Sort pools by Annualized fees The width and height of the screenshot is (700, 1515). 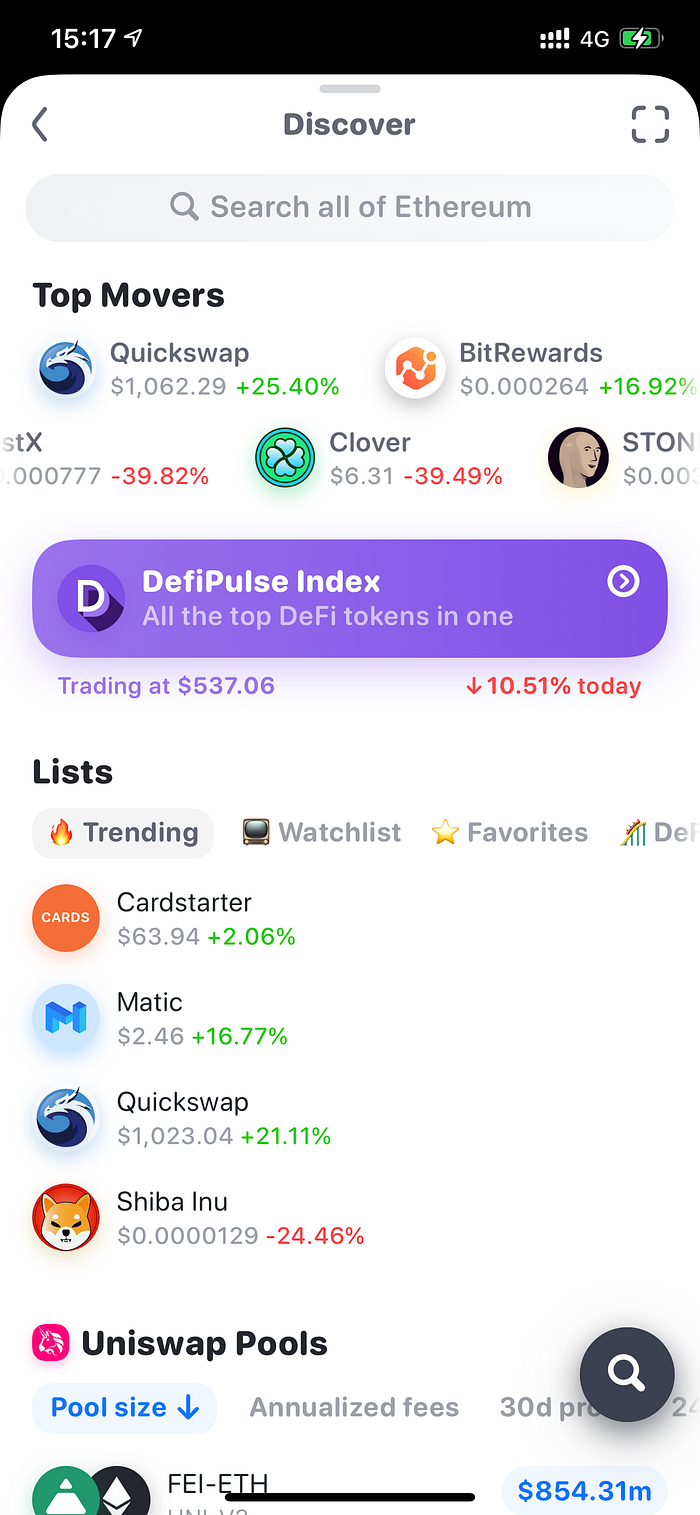pos(354,1407)
